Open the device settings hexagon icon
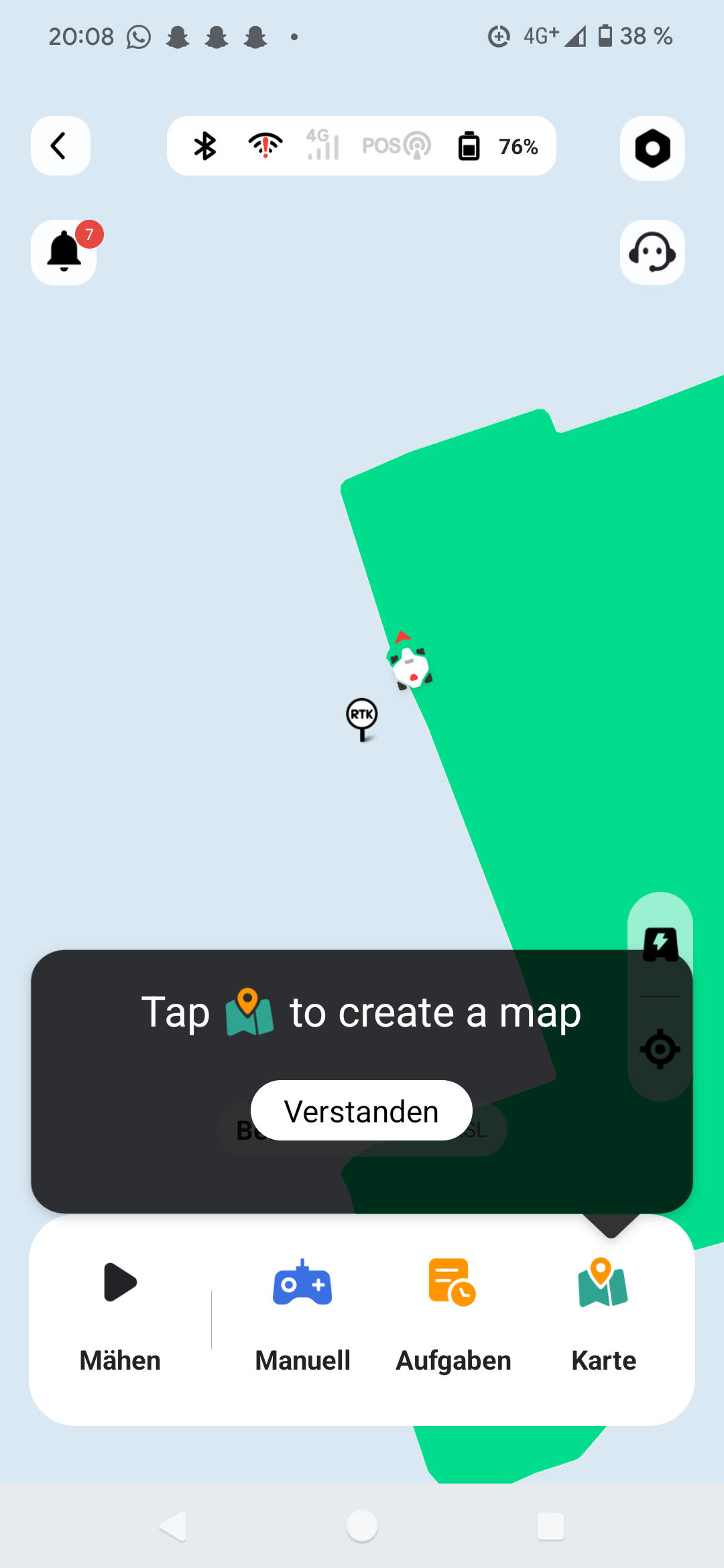Screen dimensions: 724x1568 652,148
